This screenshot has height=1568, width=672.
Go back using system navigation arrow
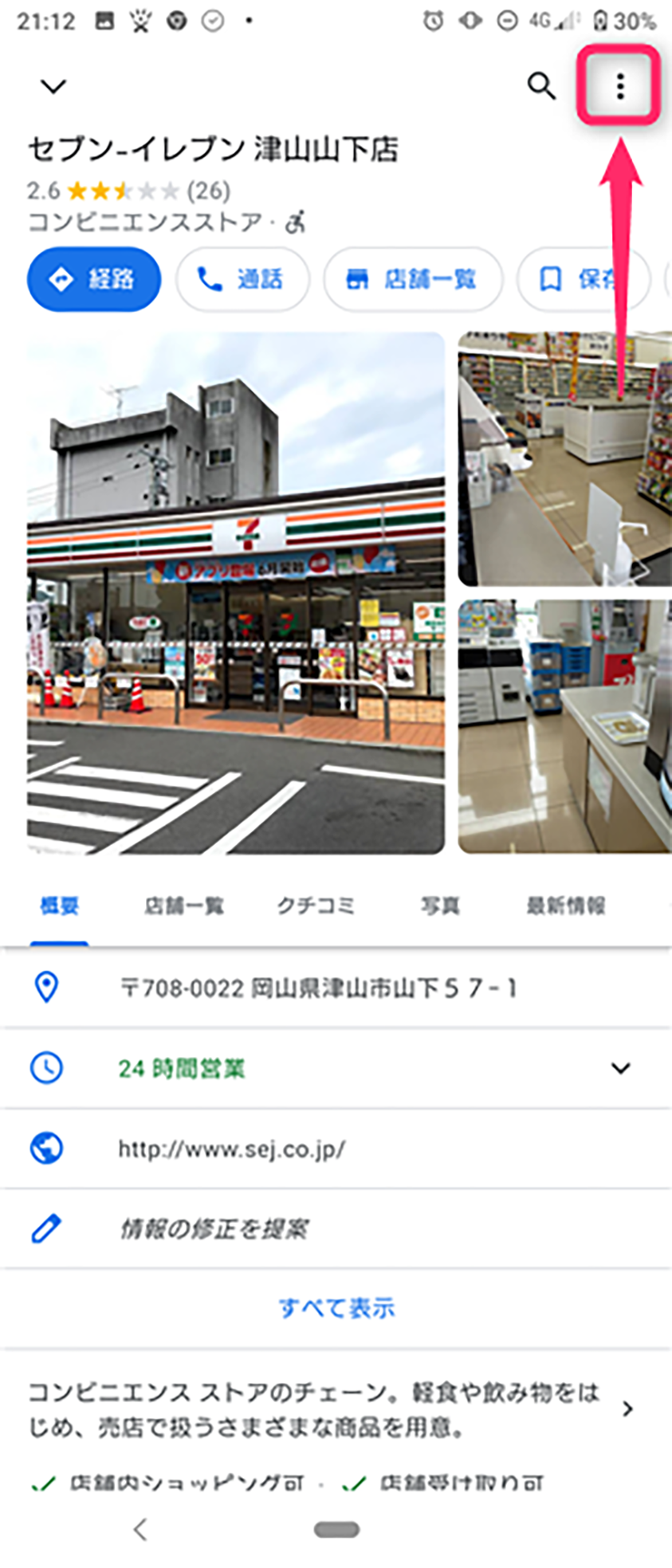point(141,1529)
